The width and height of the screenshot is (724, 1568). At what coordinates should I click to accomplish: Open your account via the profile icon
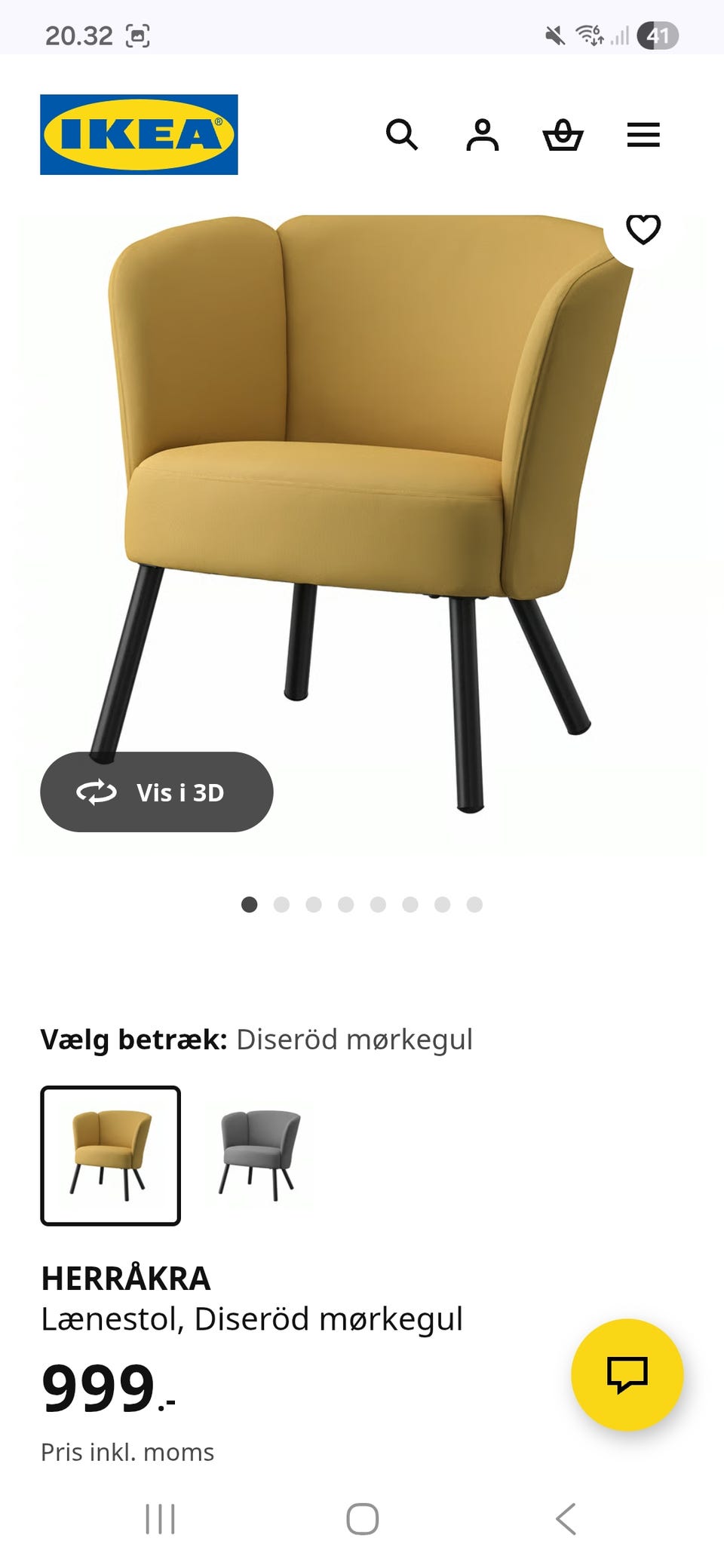tap(484, 136)
